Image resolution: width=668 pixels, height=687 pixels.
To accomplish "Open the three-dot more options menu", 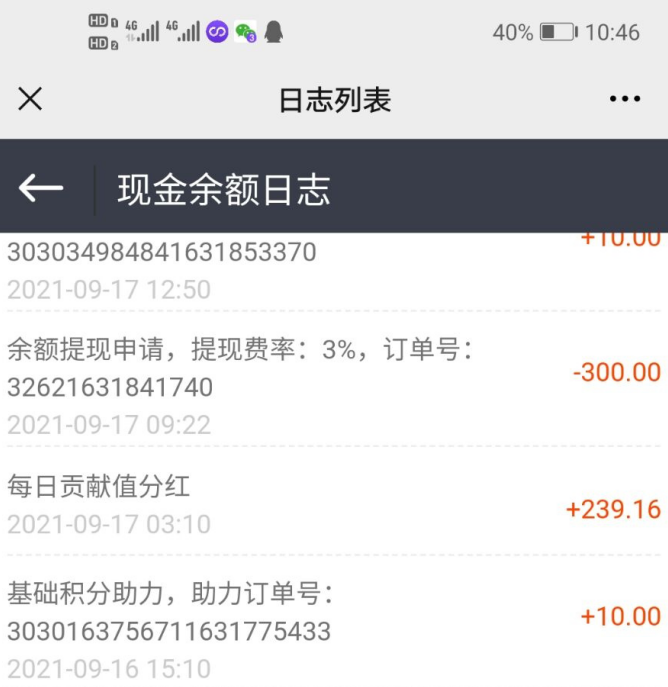I will pyautogui.click(x=624, y=99).
